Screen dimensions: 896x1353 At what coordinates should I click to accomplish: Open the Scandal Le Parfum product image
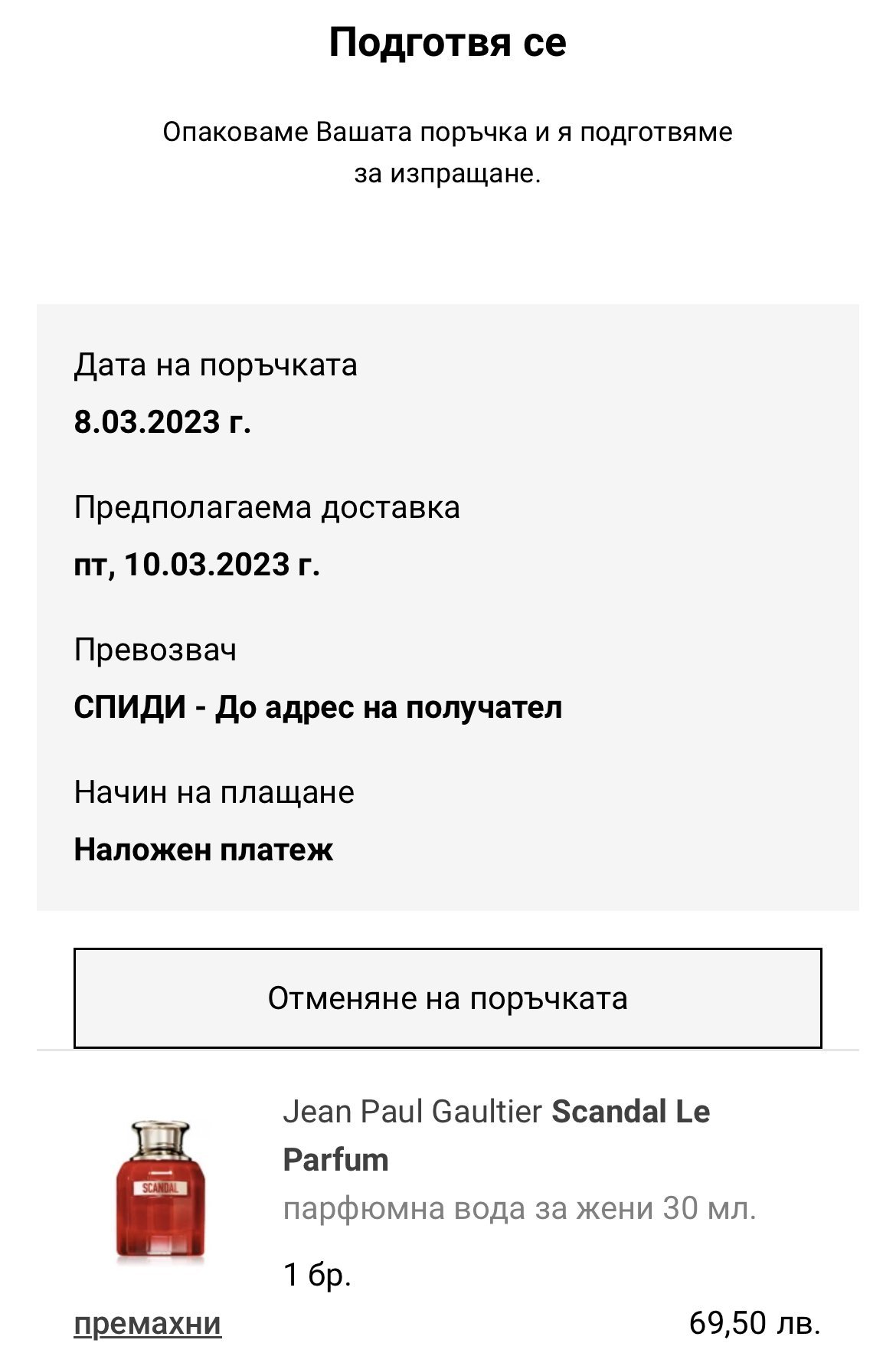[160, 1191]
